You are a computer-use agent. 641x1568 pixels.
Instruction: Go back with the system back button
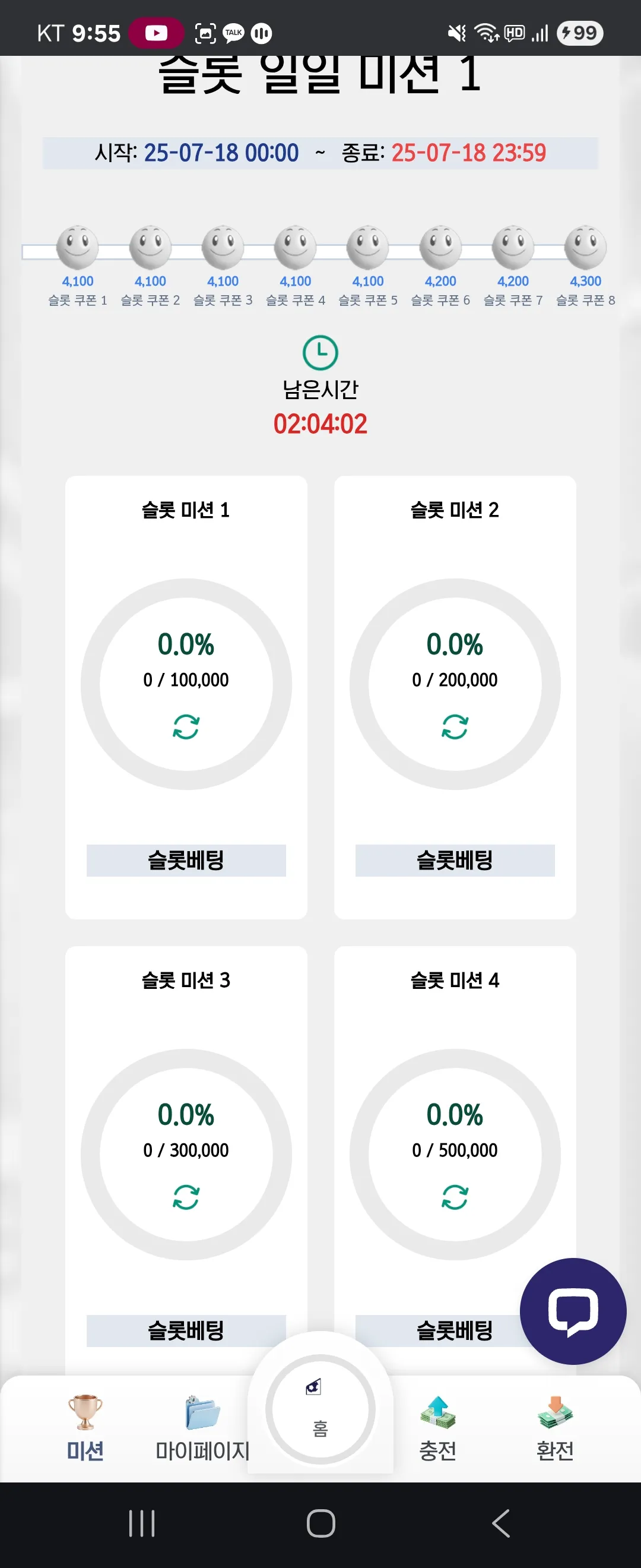(500, 1523)
